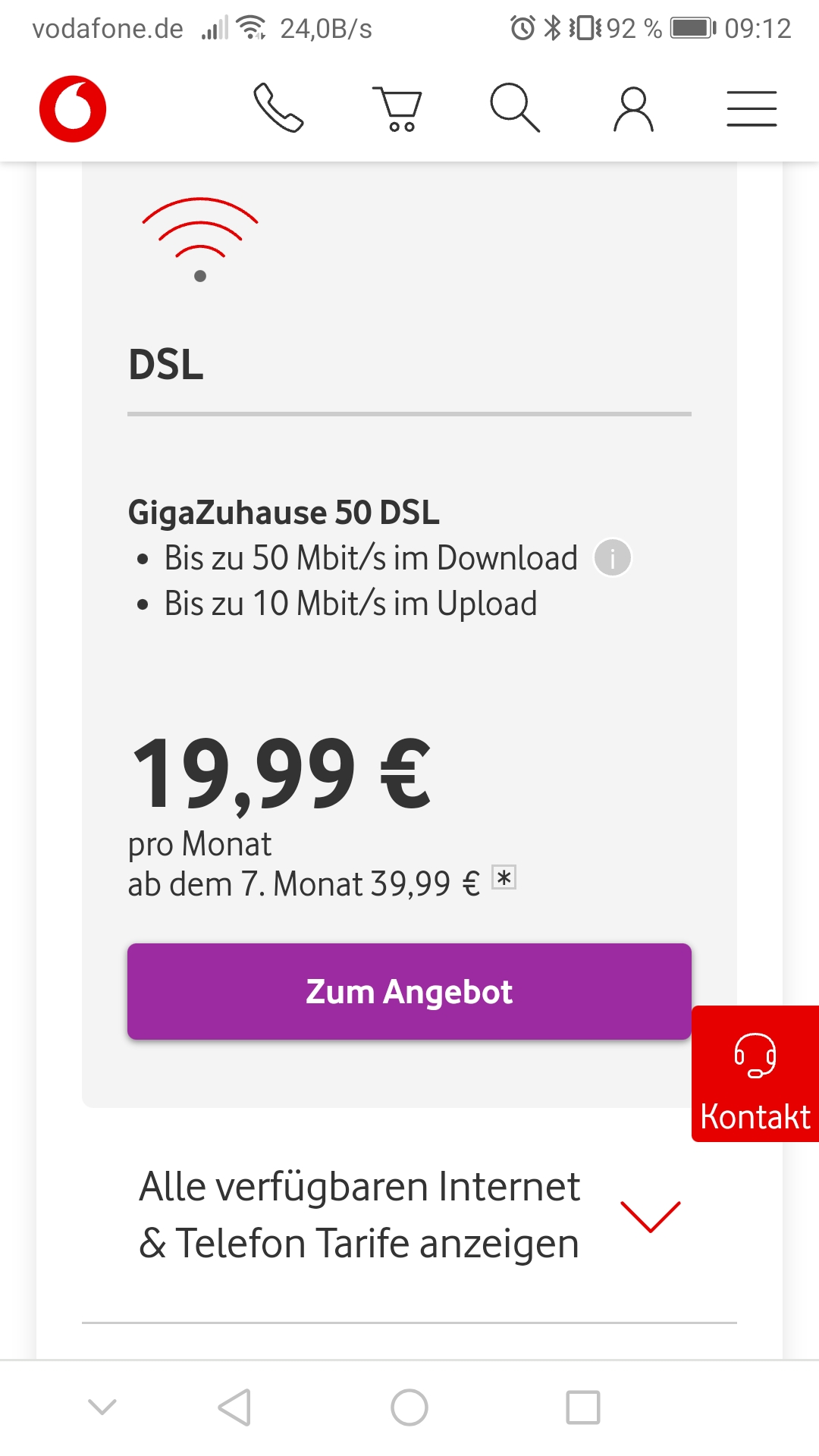Screen dimensions: 819x1456
Task: Tap the system home button
Action: [409, 1407]
